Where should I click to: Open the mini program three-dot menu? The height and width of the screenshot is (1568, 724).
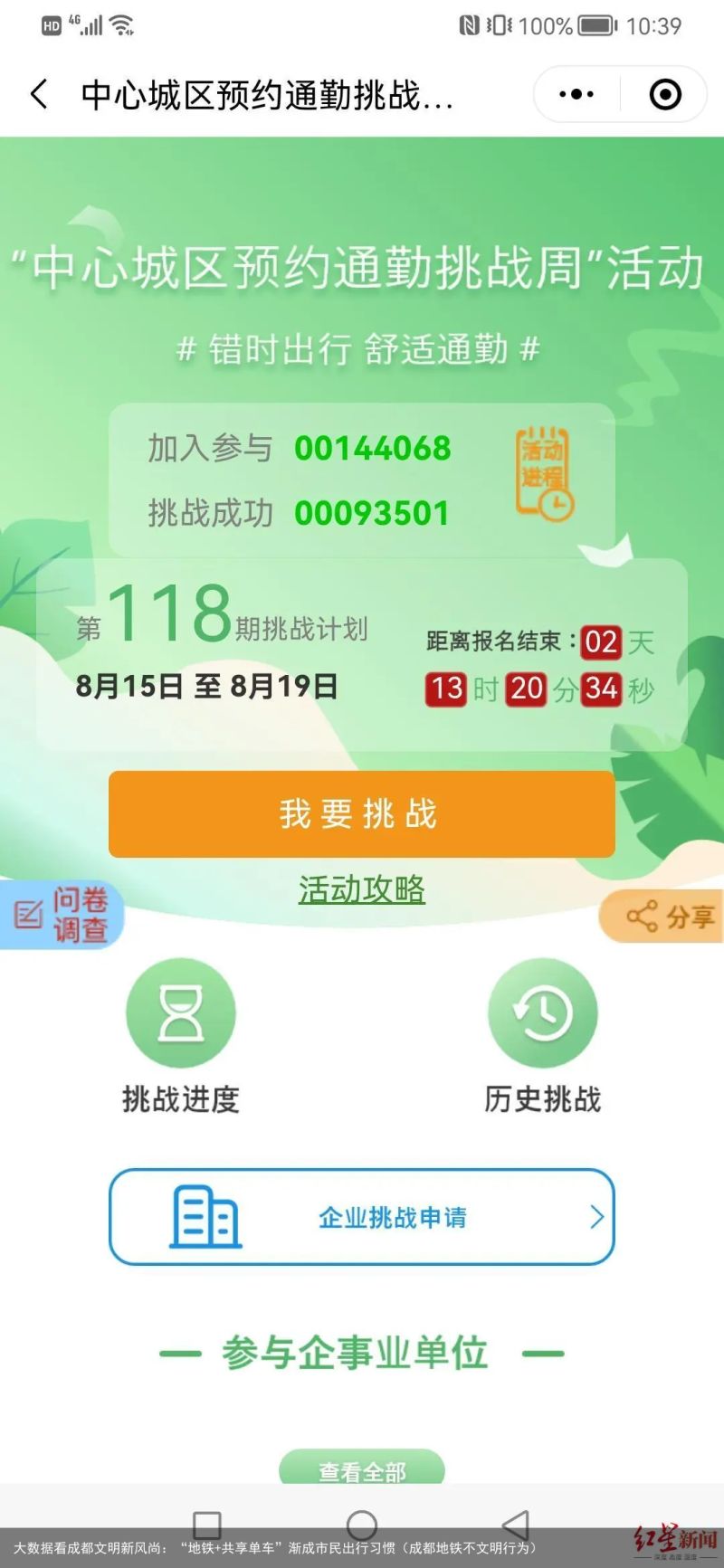pyautogui.click(x=576, y=94)
